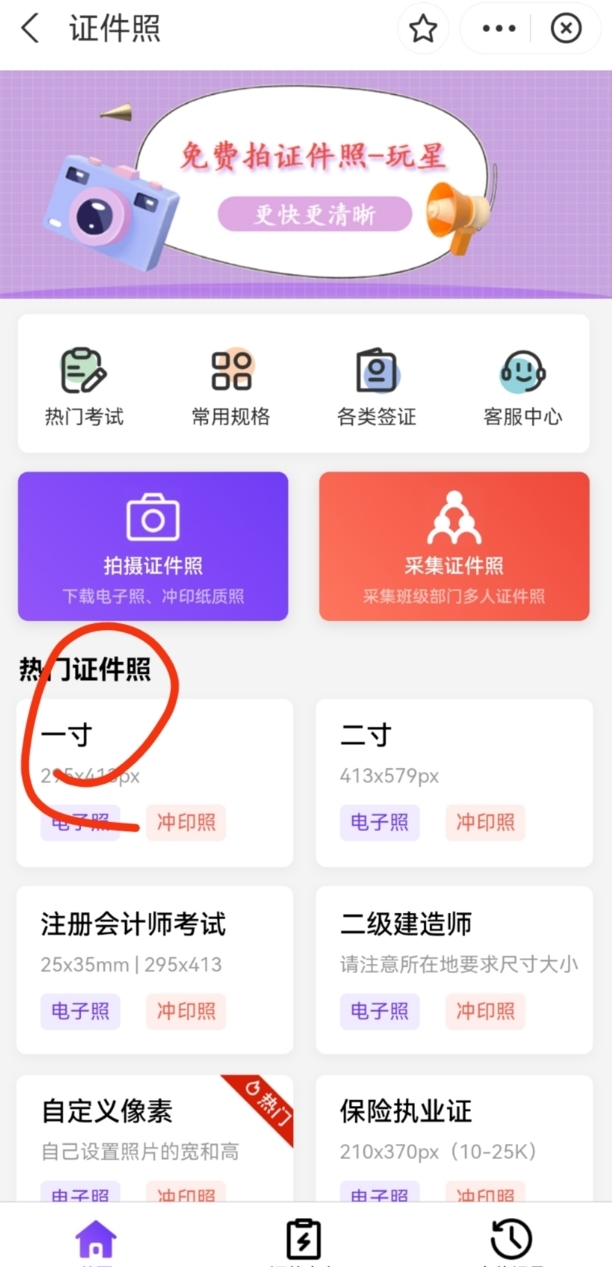
Task: Open the 保险执业证 card
Action: (454, 1125)
